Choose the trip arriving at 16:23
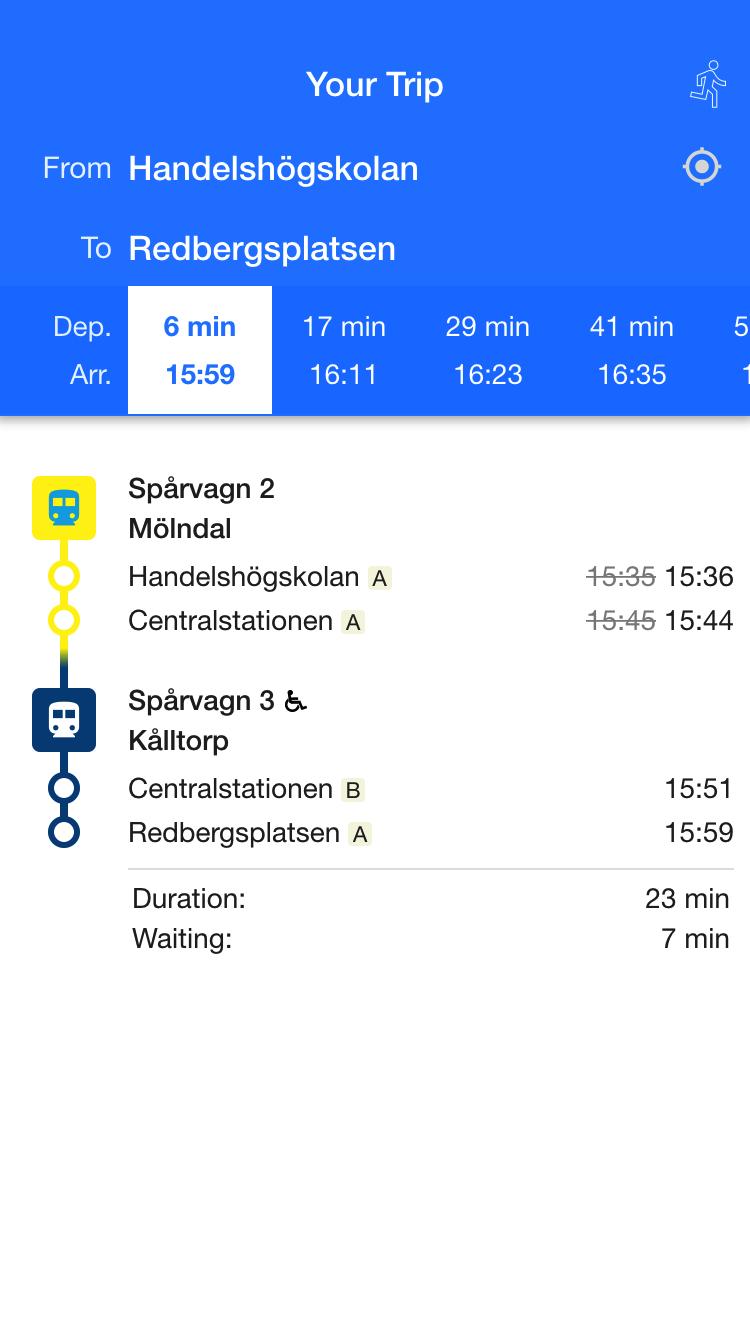750x1334 pixels. click(487, 351)
